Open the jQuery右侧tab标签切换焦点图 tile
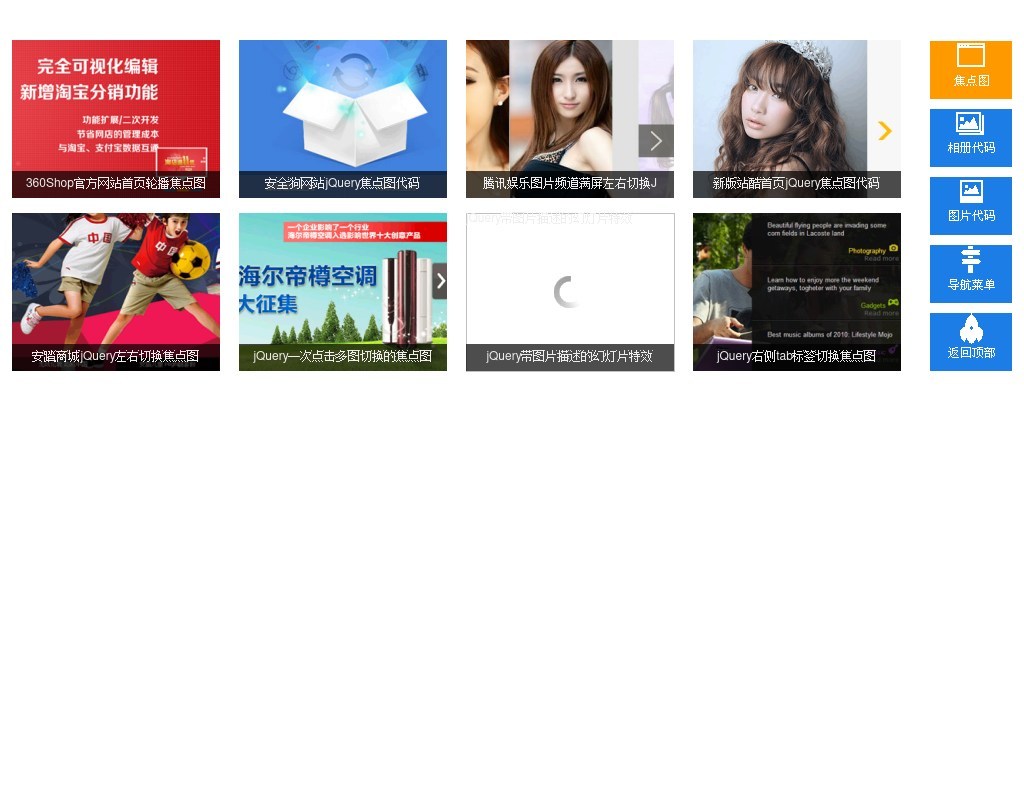The height and width of the screenshot is (800, 1024). pyautogui.click(x=796, y=291)
